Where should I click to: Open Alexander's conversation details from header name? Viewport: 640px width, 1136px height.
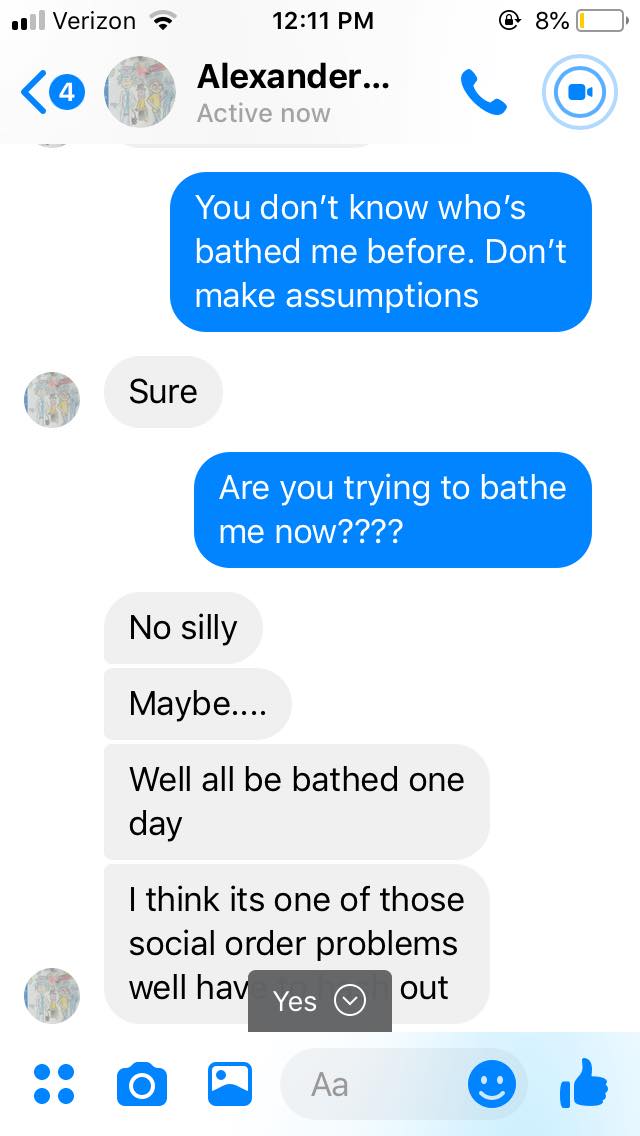coord(293,77)
